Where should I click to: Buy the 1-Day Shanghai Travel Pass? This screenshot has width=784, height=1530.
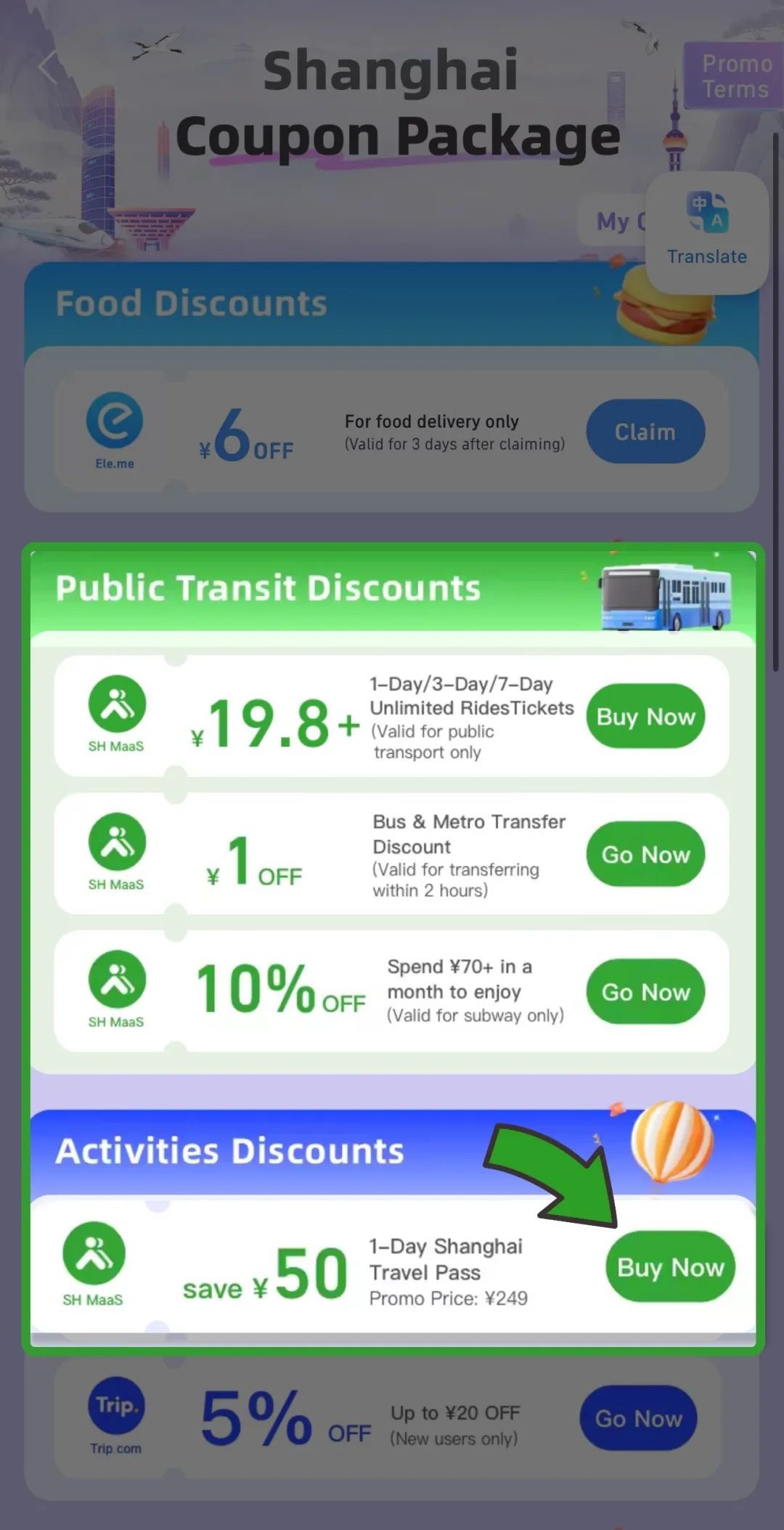point(669,1267)
